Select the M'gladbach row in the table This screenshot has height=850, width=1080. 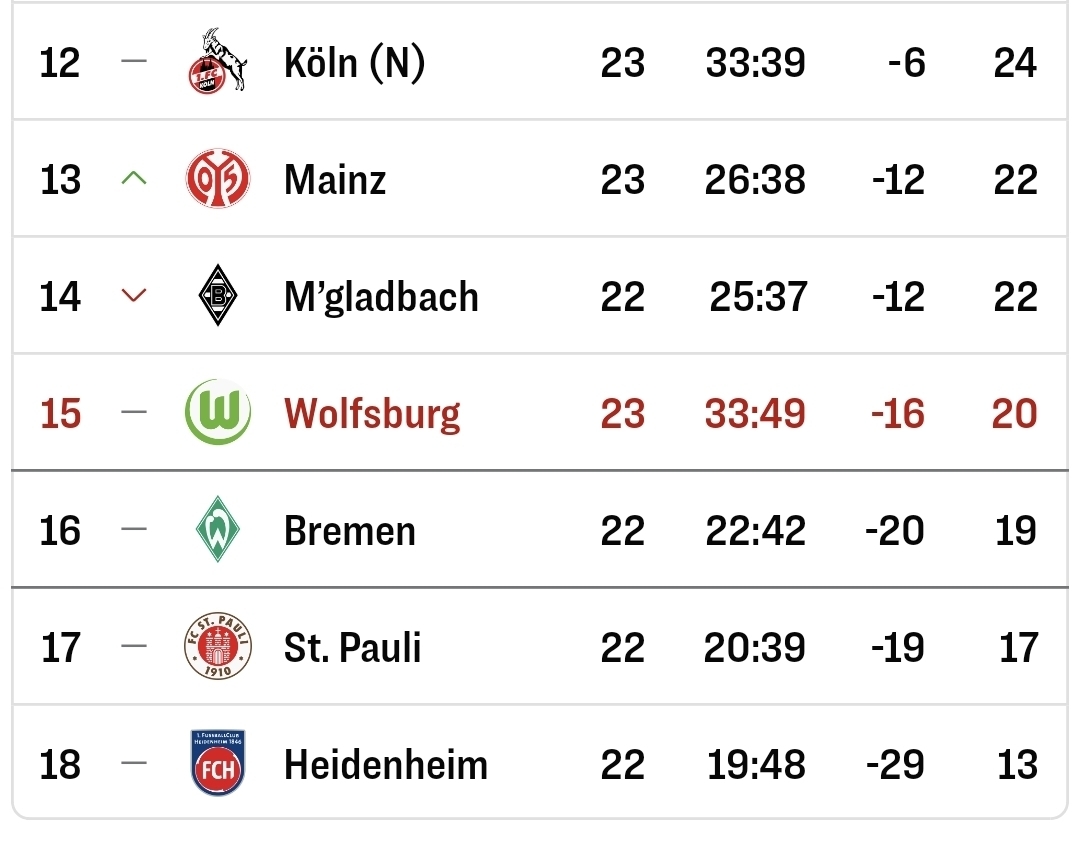[x=381, y=297]
